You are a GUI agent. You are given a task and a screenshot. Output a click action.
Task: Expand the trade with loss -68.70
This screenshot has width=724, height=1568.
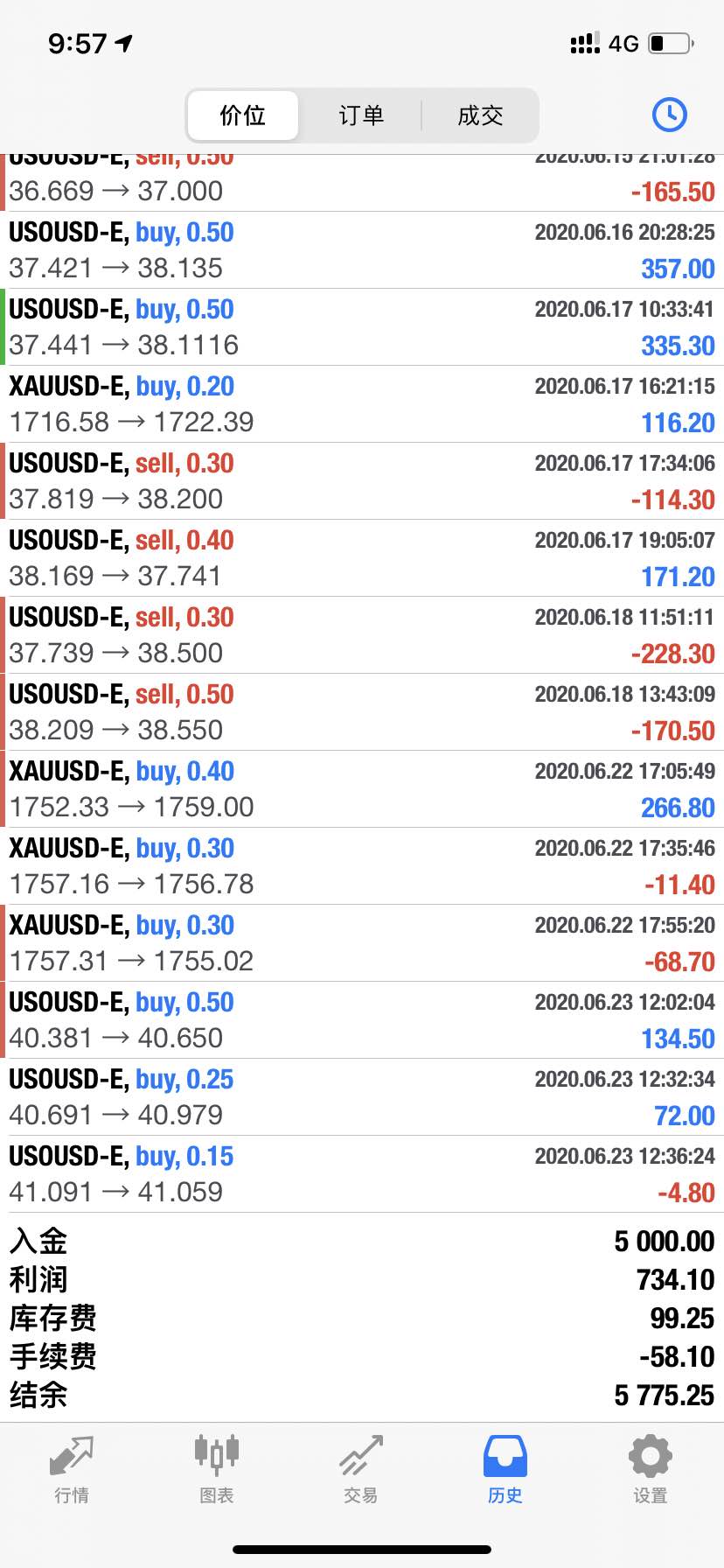[x=362, y=943]
